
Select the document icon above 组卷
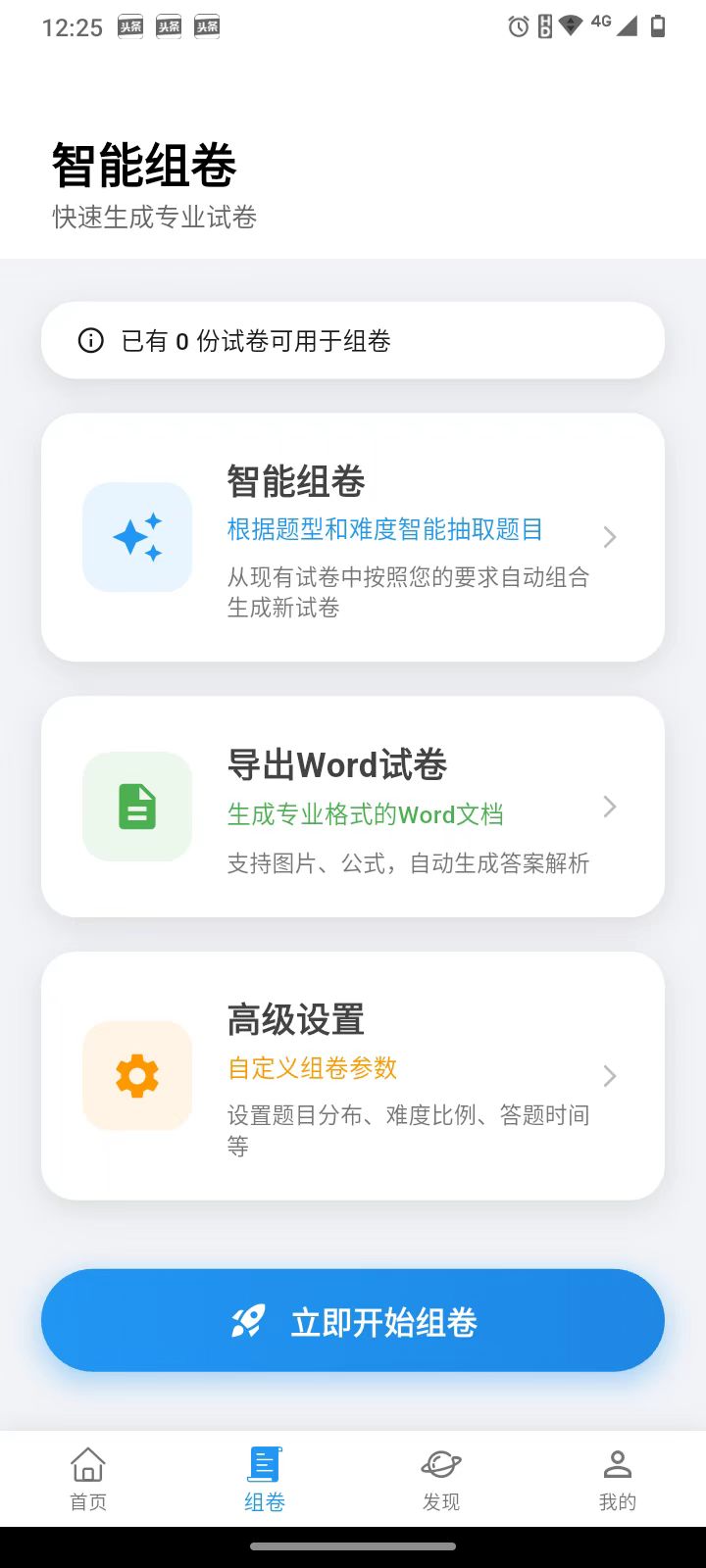click(264, 1464)
